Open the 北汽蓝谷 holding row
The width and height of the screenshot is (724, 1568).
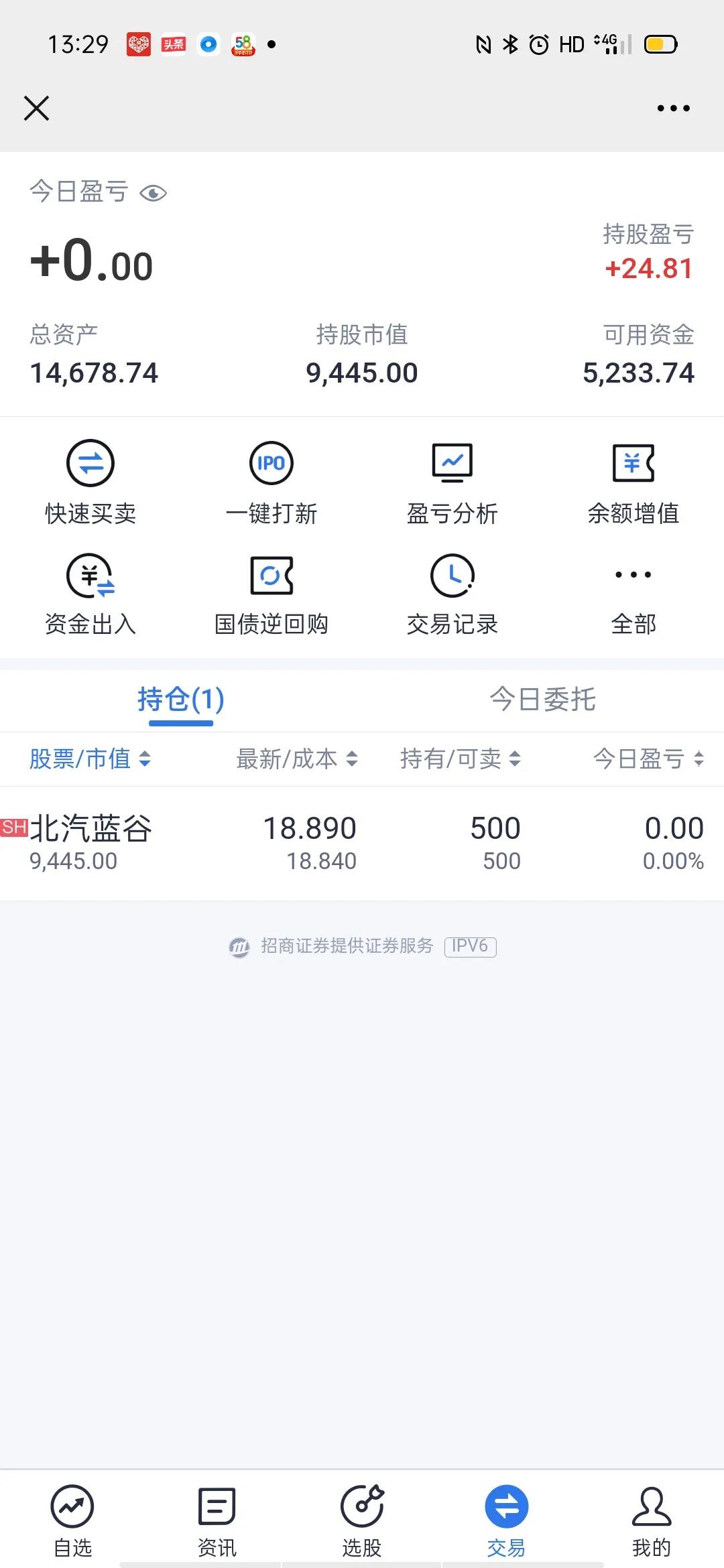pos(362,843)
